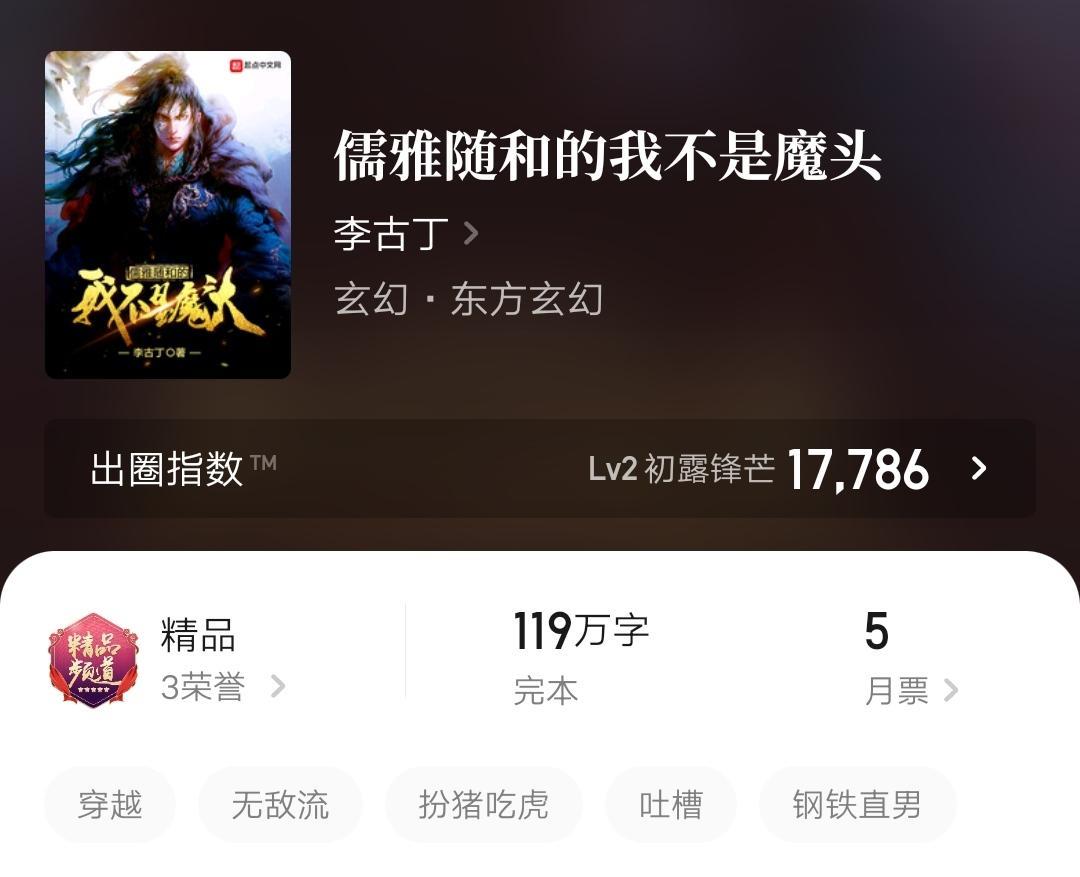Open author 李古丁's page
1080x877 pixels.
[405, 235]
